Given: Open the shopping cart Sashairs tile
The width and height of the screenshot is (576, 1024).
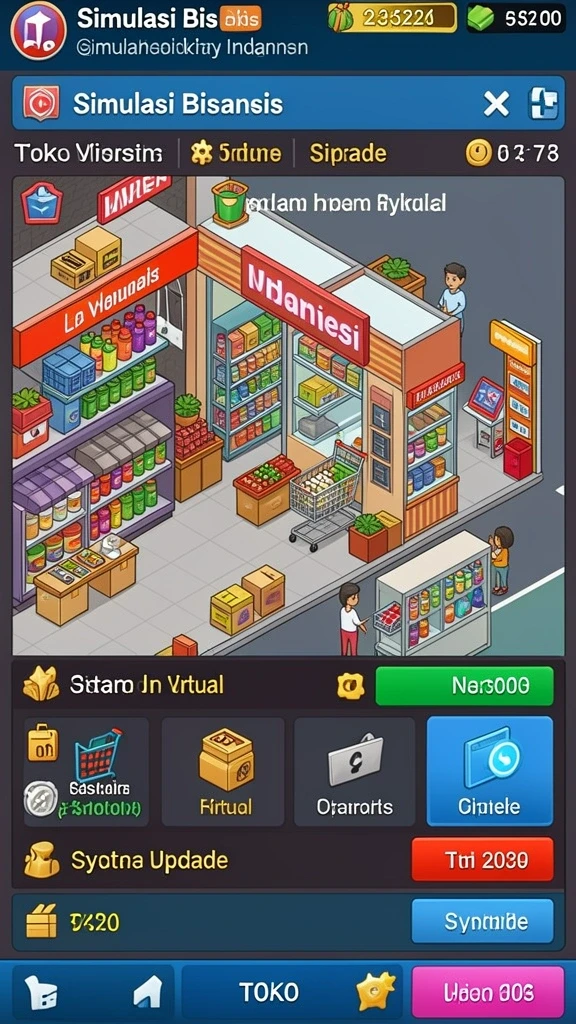Looking at the screenshot, I should tap(86, 771).
